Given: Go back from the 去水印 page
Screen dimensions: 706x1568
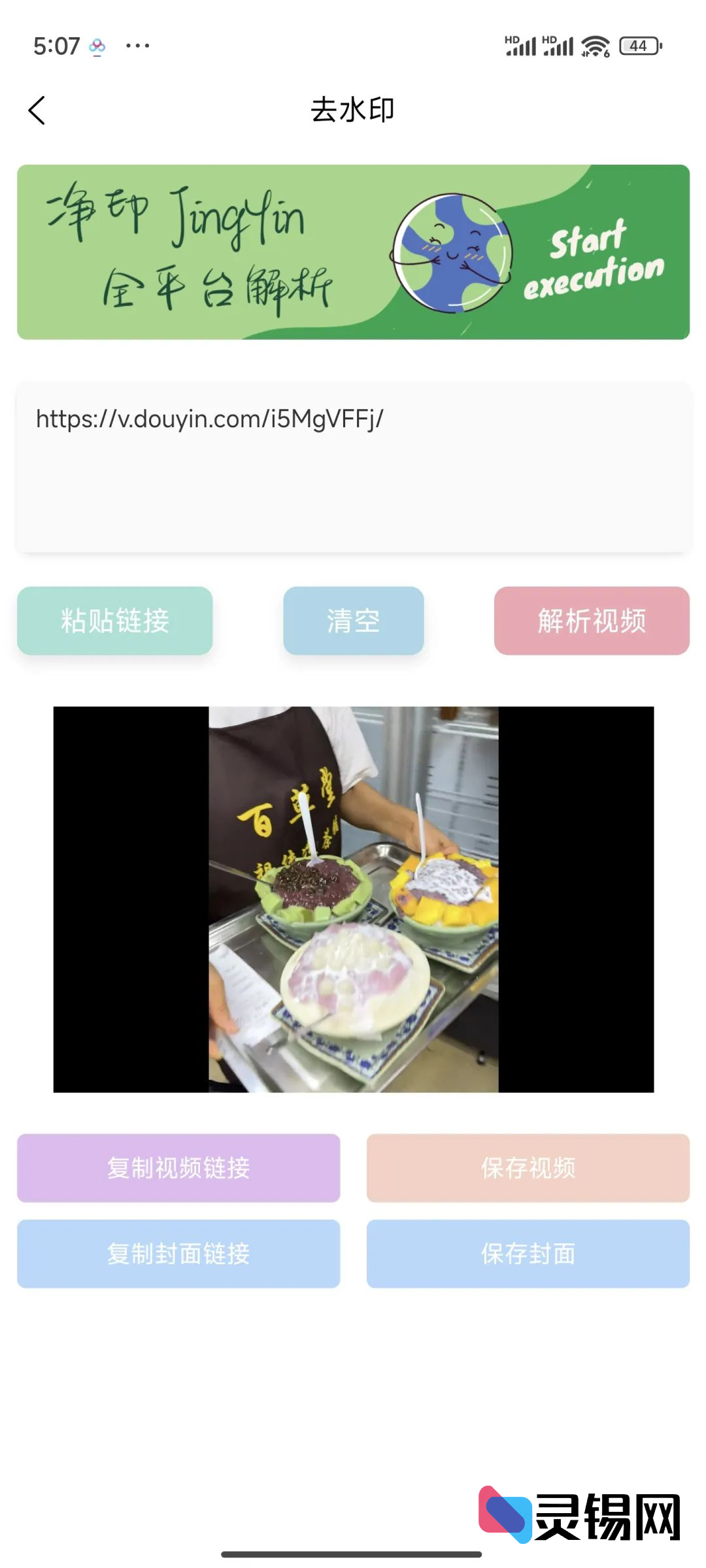Looking at the screenshot, I should coord(37,110).
